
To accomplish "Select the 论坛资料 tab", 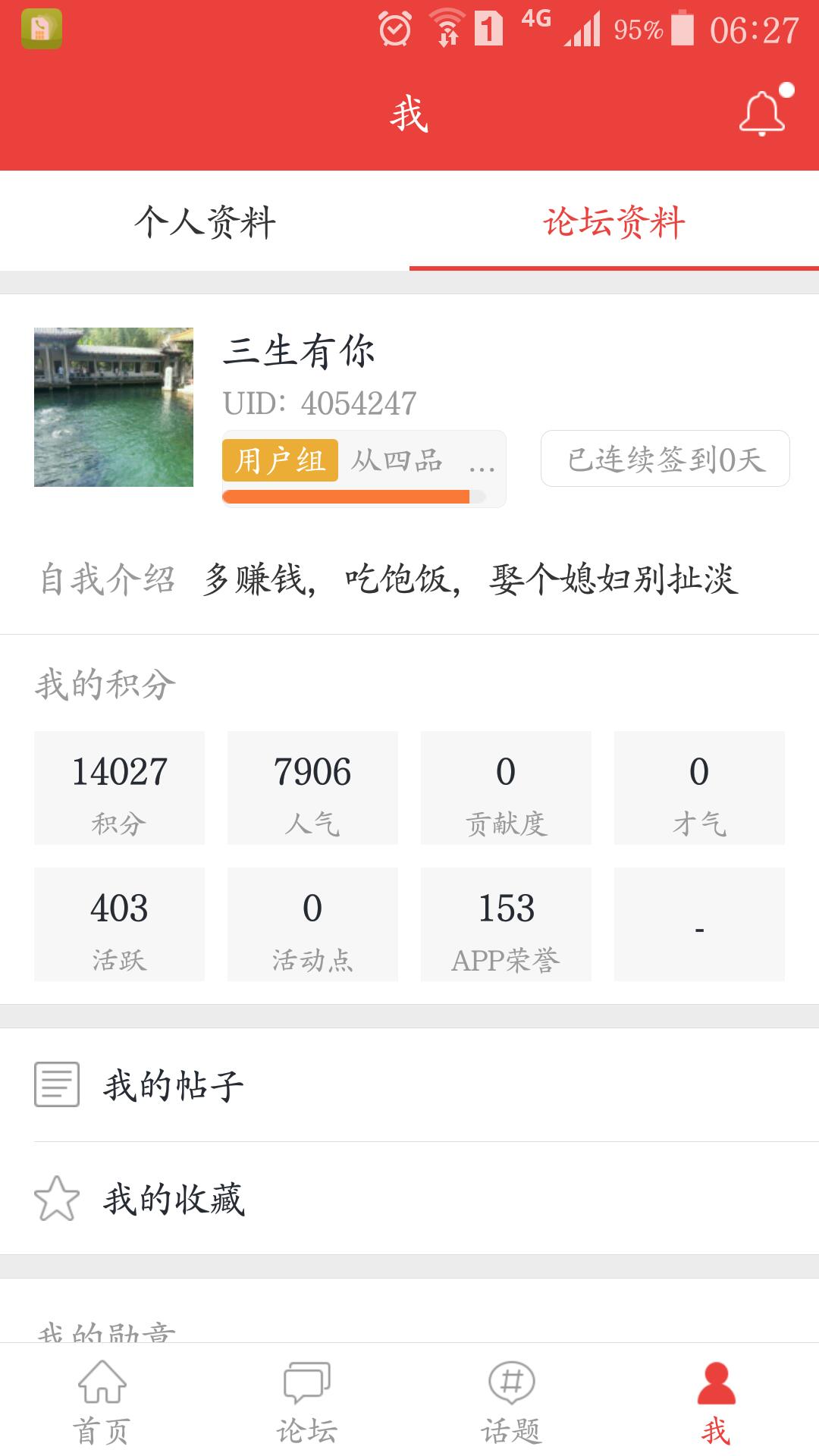I will 614,222.
